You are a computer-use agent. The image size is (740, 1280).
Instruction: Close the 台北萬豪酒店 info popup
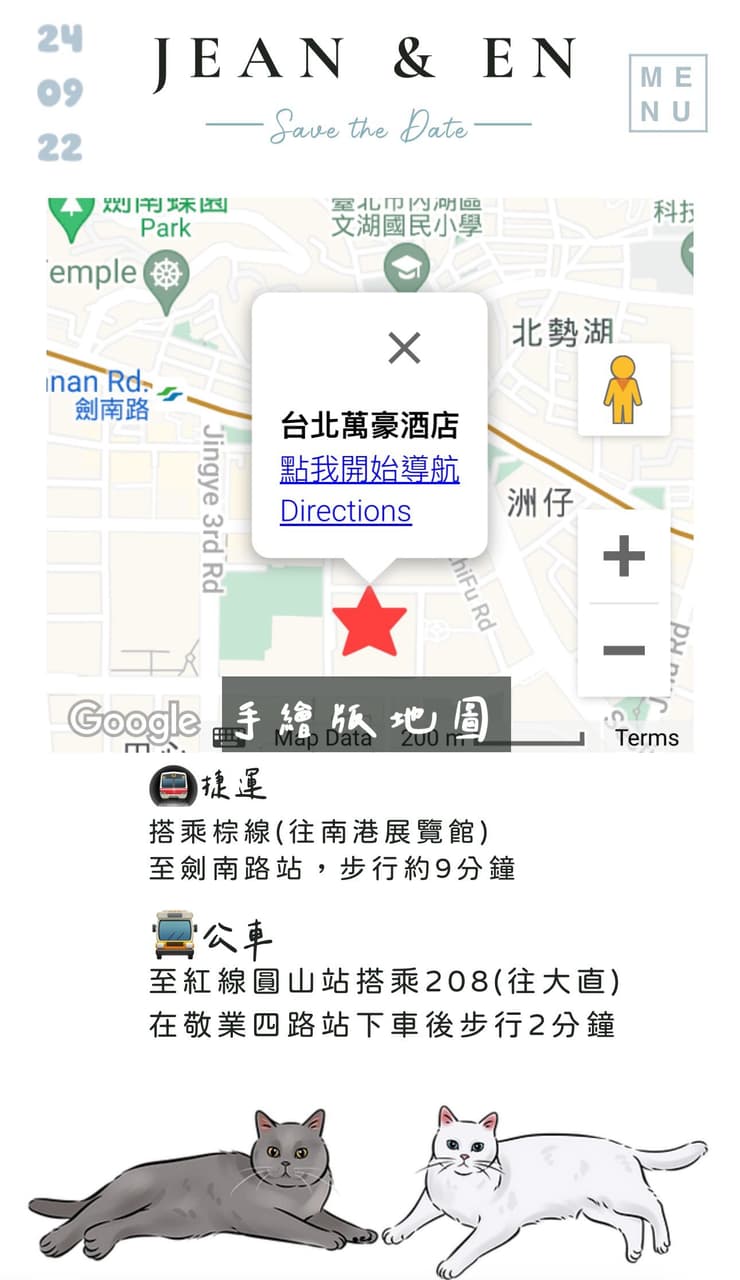coord(404,348)
